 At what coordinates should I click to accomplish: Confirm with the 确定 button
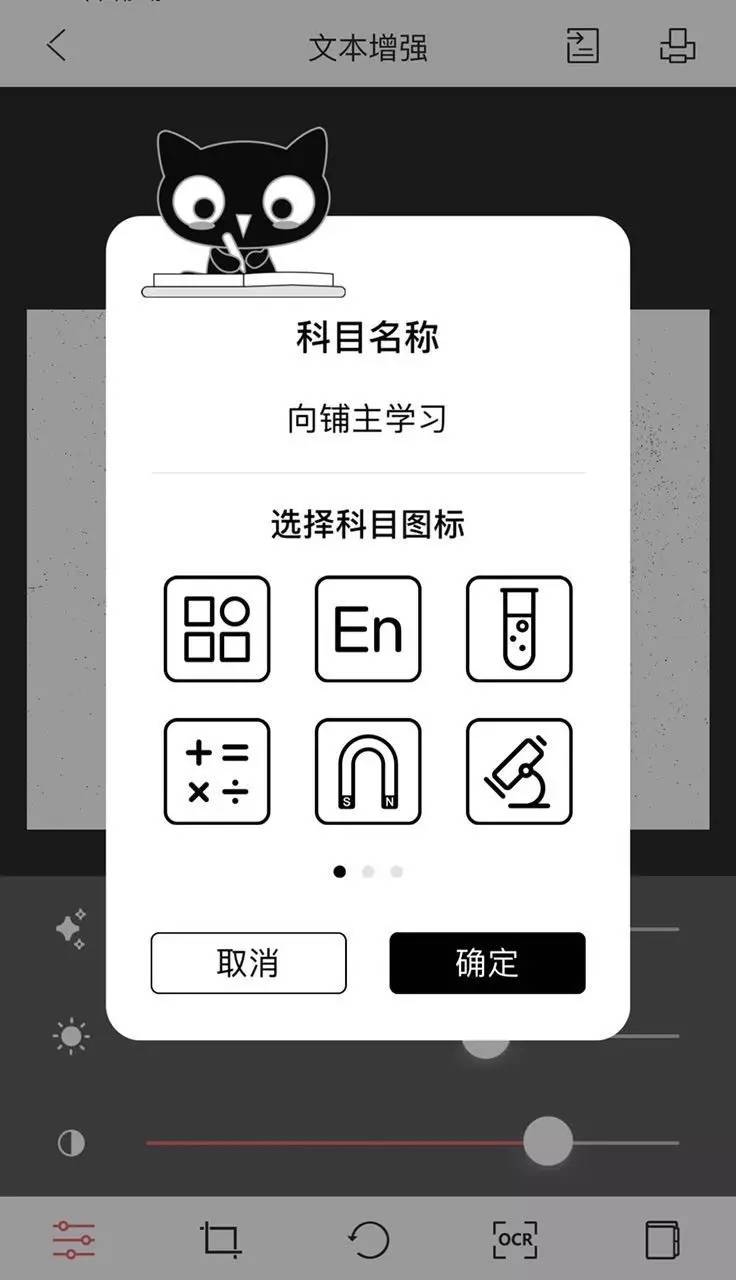pos(487,963)
